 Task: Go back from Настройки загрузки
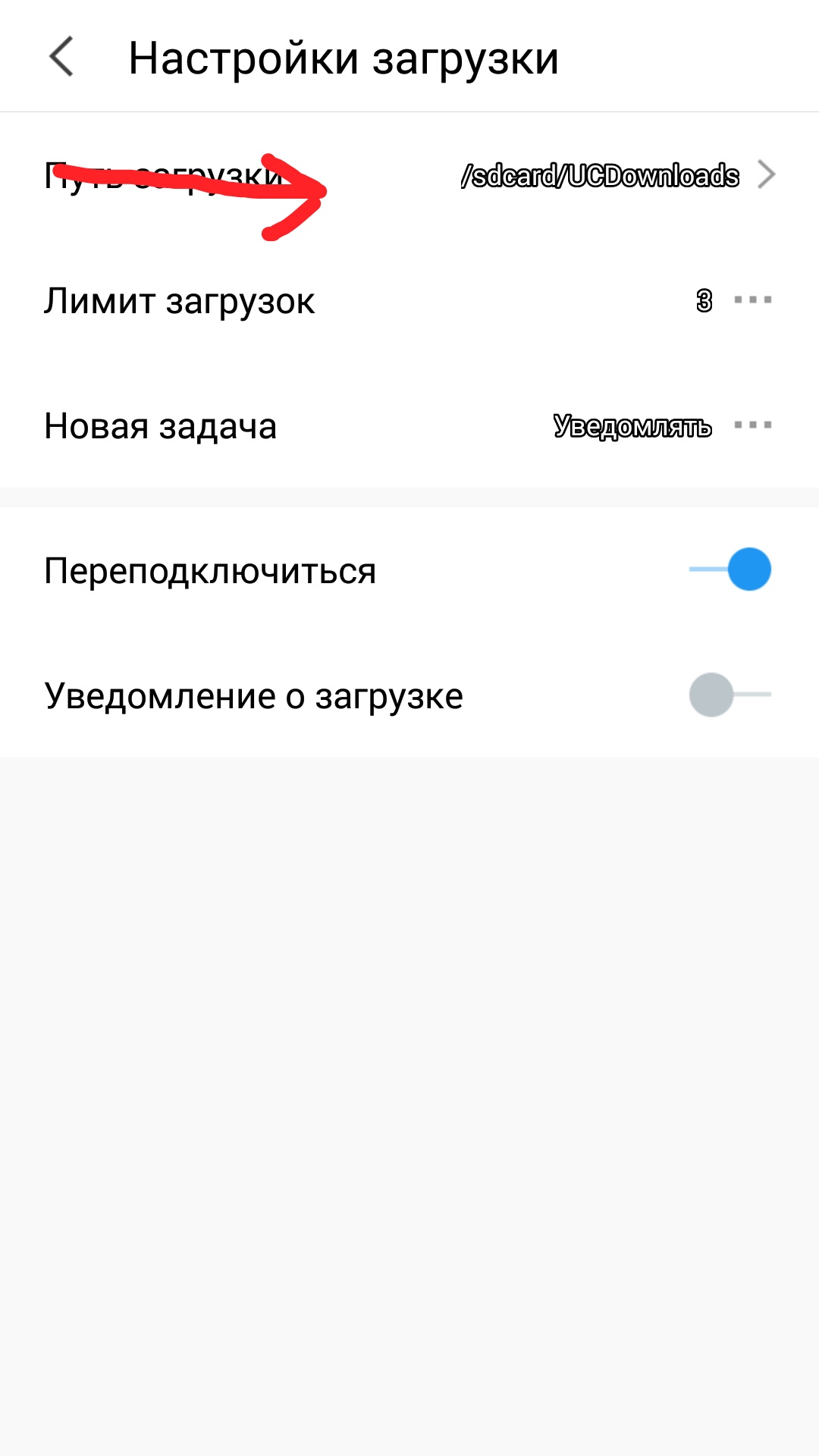[x=61, y=57]
